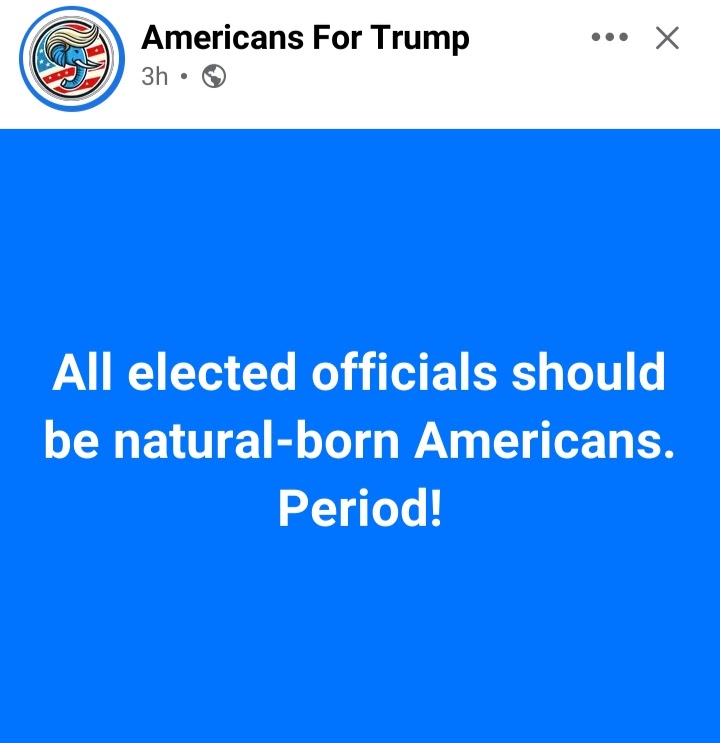720x743 pixels.
Task: Dismiss the post with the X icon
Action: 667,38
